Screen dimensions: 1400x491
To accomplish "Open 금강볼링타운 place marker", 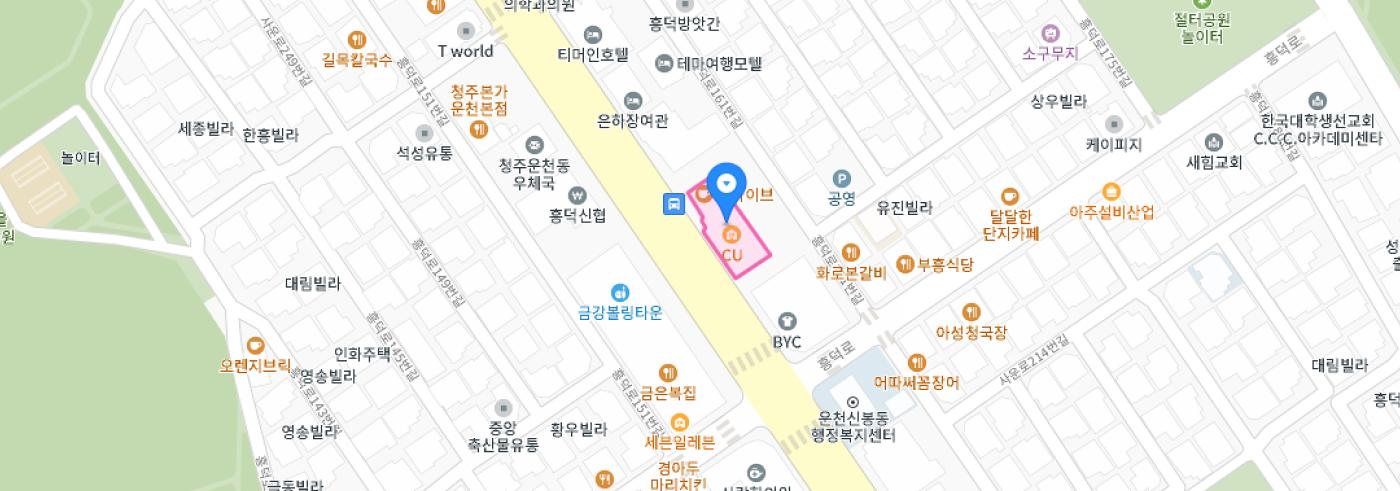I will click(620, 292).
